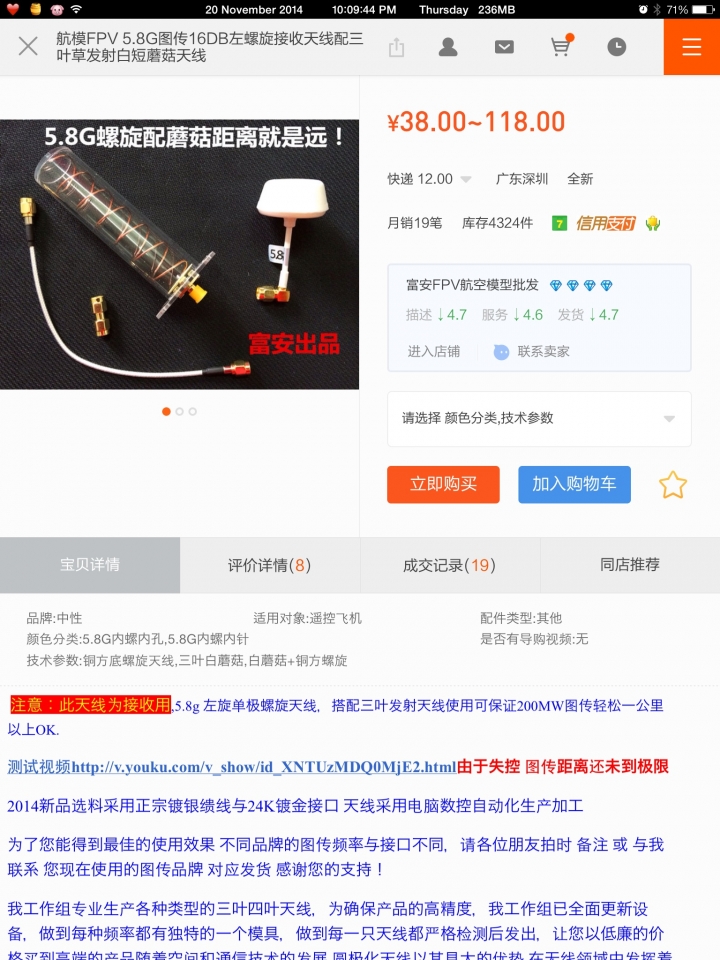Expand the 快递 shipping options dropdown
The image size is (720, 960).
pos(466,180)
